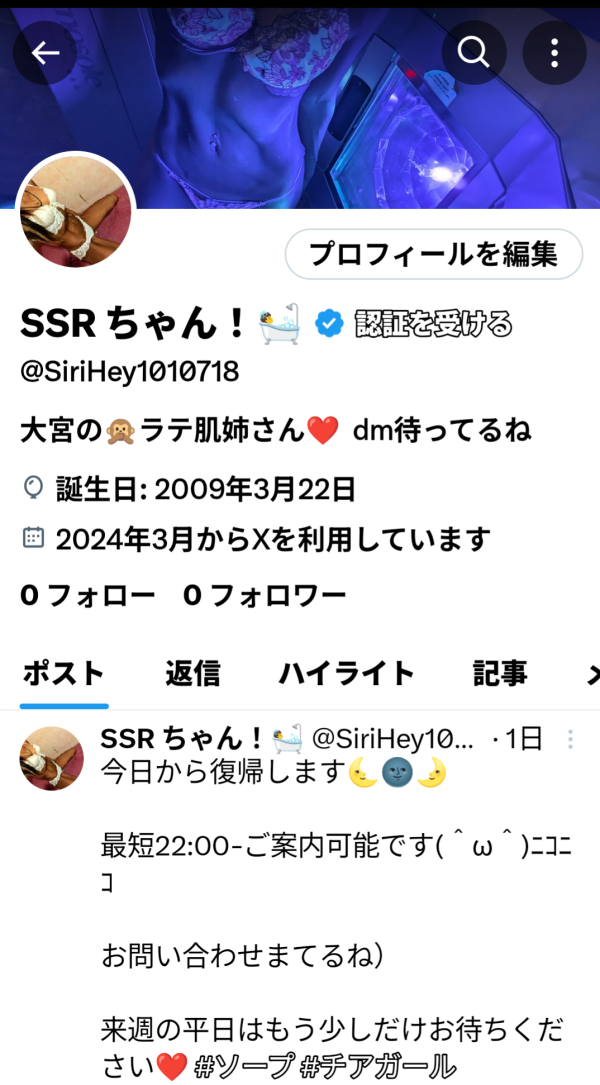The width and height of the screenshot is (600, 1085).
Task: Switch to the ハイライト tab
Action: [346, 673]
